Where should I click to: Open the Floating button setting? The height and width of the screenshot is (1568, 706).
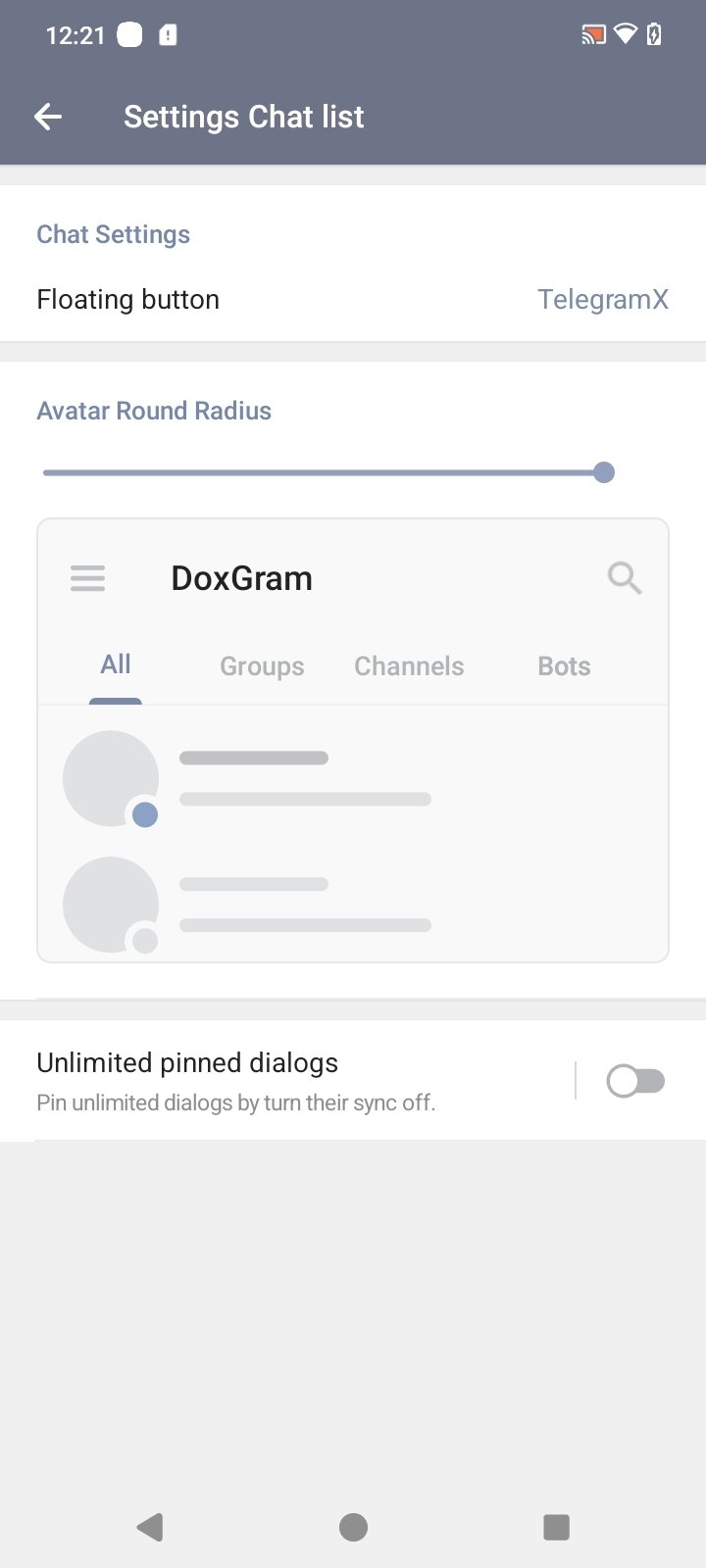352,300
